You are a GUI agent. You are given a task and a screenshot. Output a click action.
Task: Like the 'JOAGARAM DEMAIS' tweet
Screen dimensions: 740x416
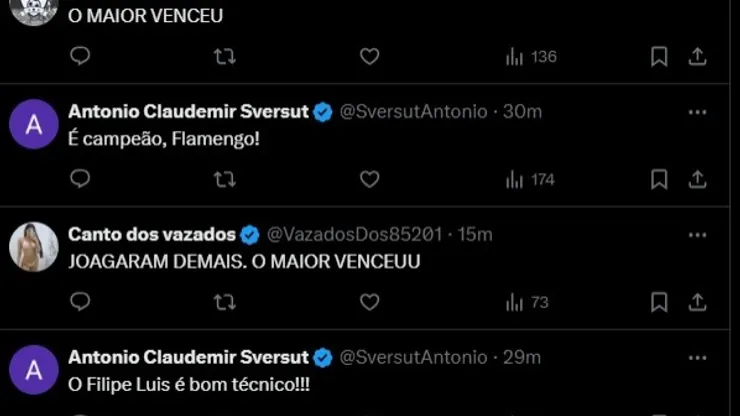[x=369, y=301]
